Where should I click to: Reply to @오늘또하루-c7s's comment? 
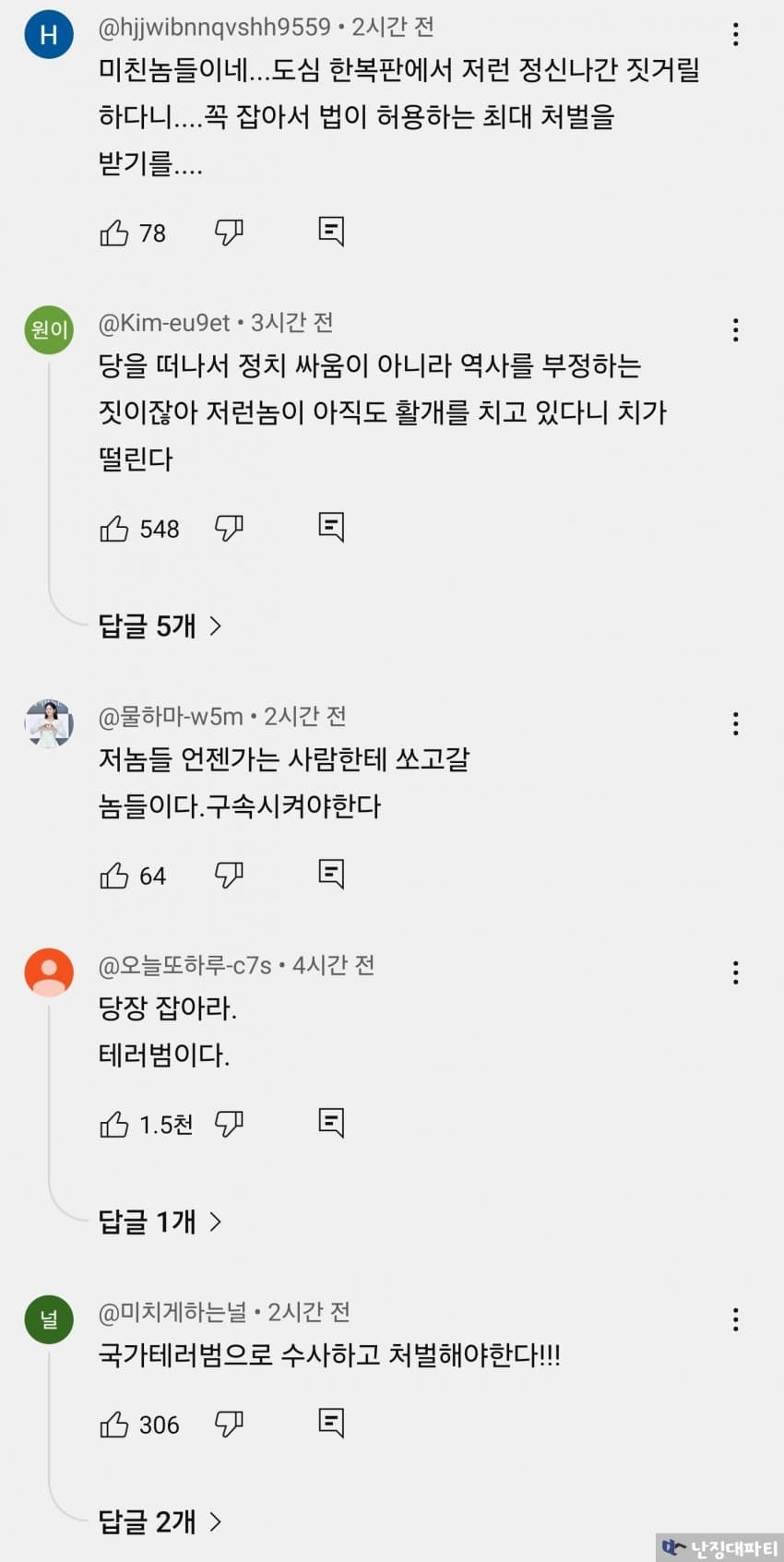(x=331, y=1123)
